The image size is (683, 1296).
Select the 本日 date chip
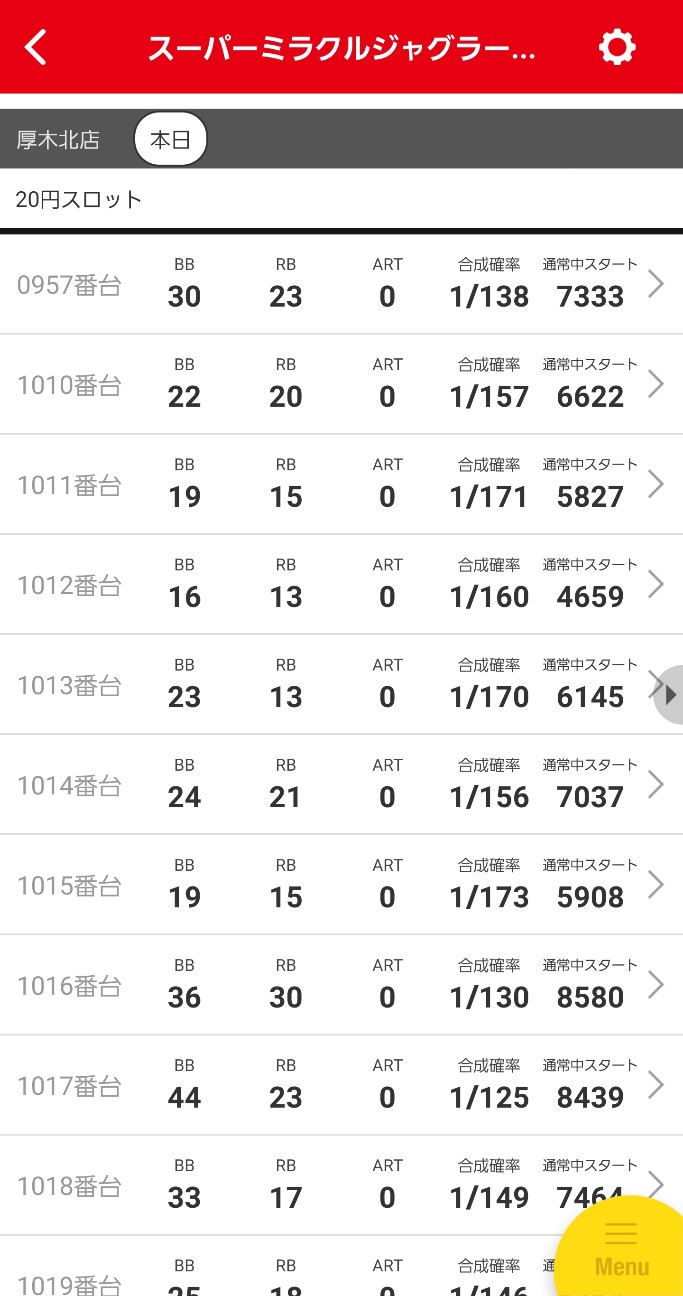[170, 139]
